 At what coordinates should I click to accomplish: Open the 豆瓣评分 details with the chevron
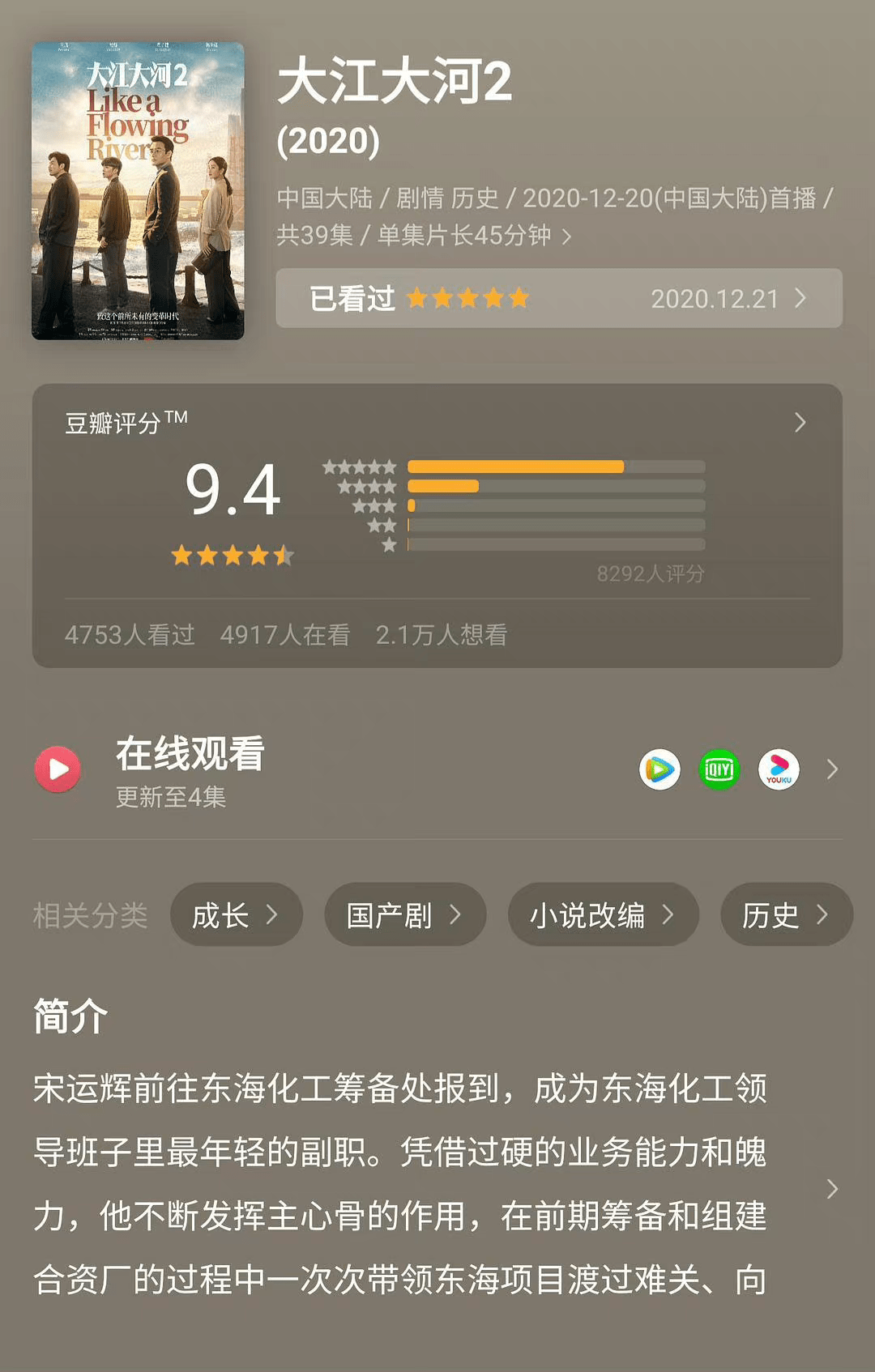[799, 423]
